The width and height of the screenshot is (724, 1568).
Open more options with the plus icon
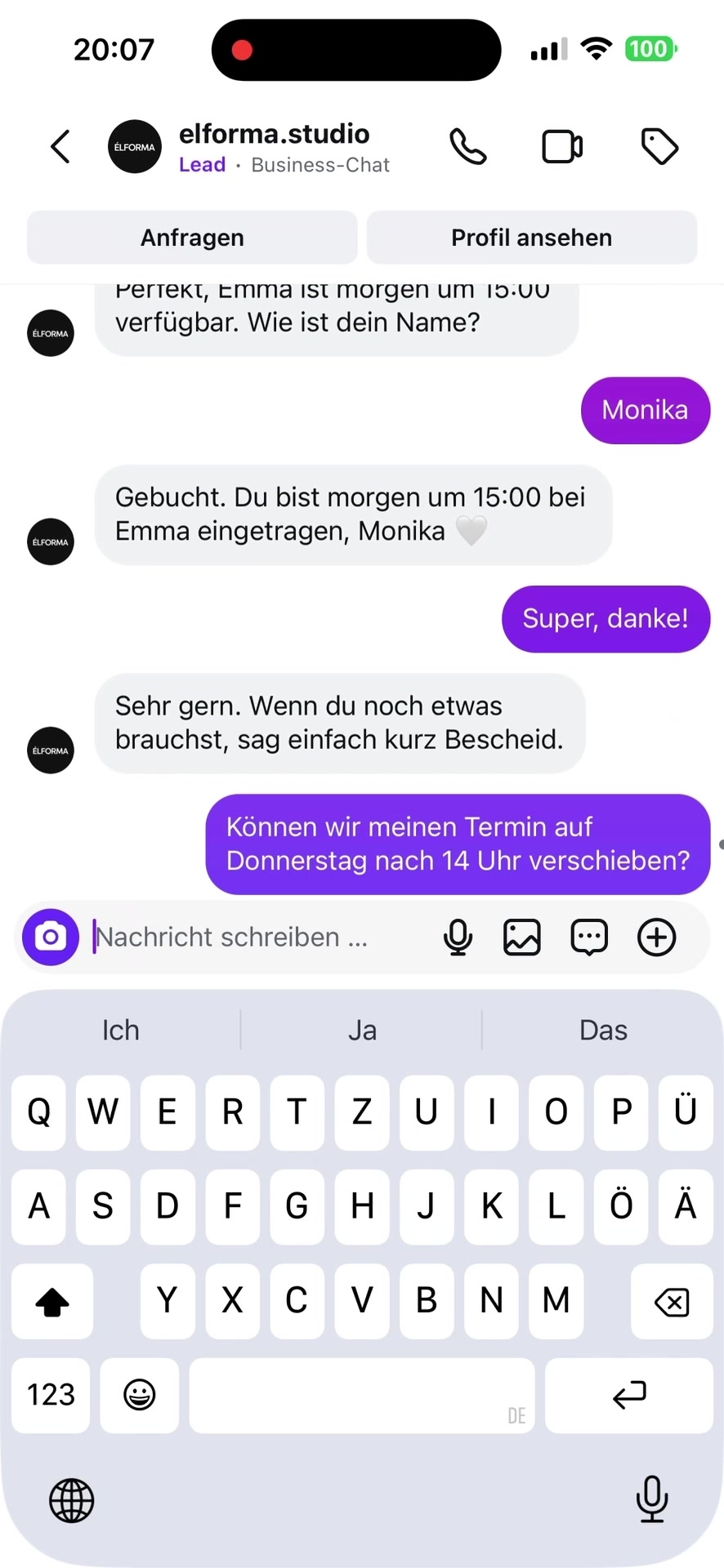(656, 937)
